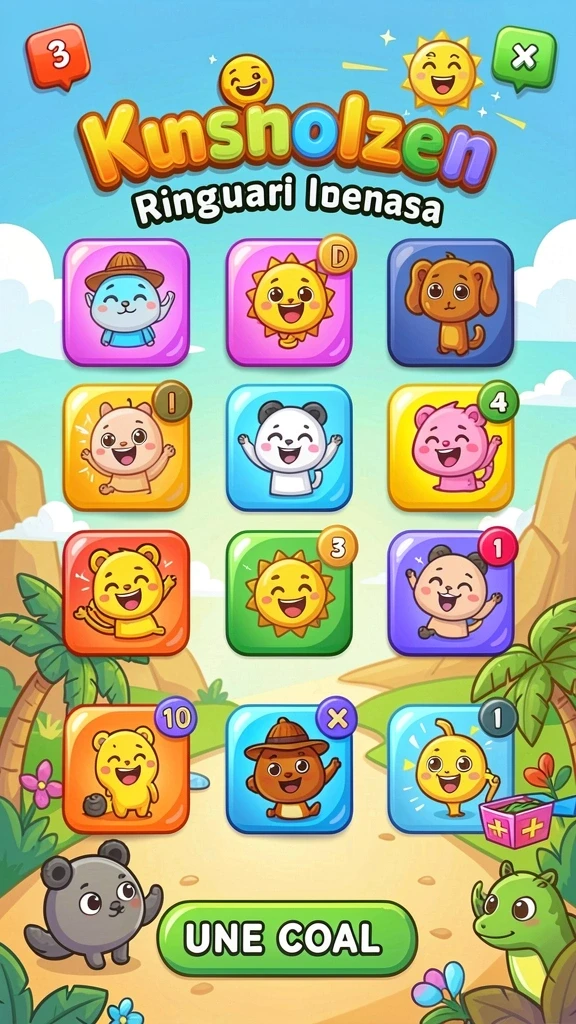Viewport: 576px width, 1024px height.
Task: Open the yellow chick tile with gray badge 1
Action: [451, 769]
